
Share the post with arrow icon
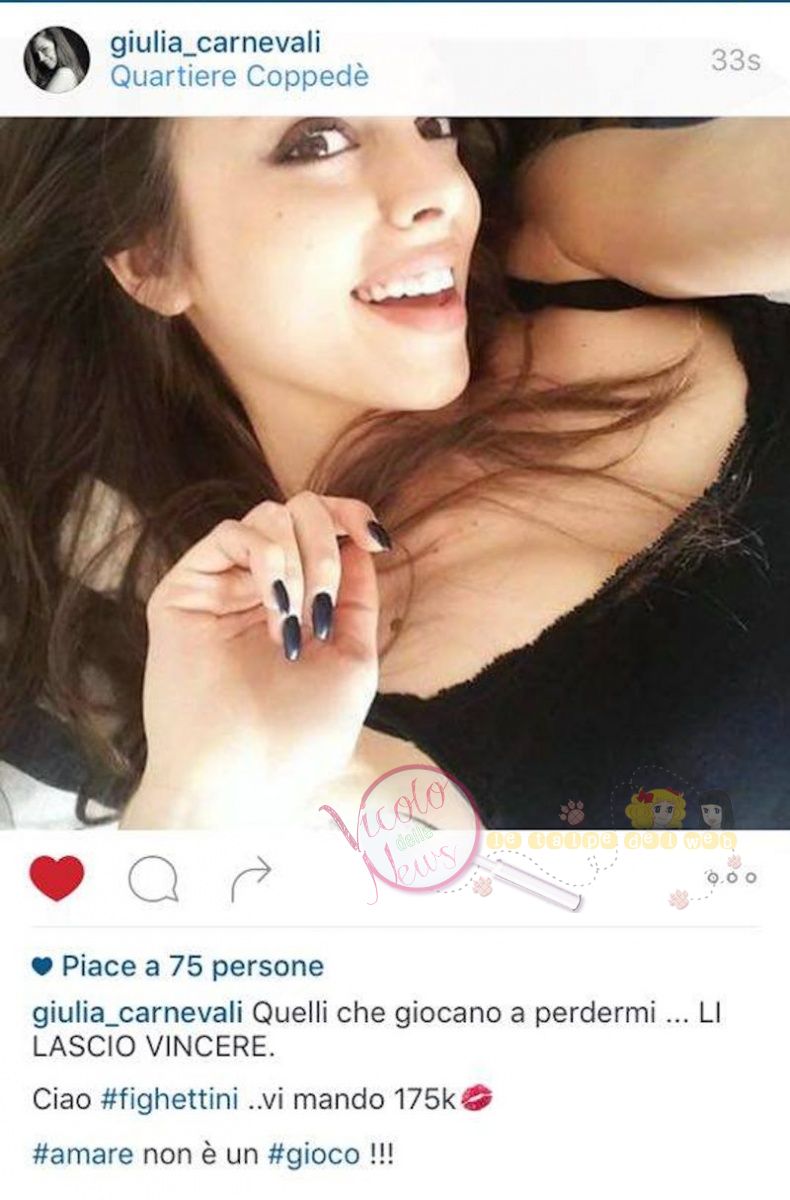[x=250, y=879]
